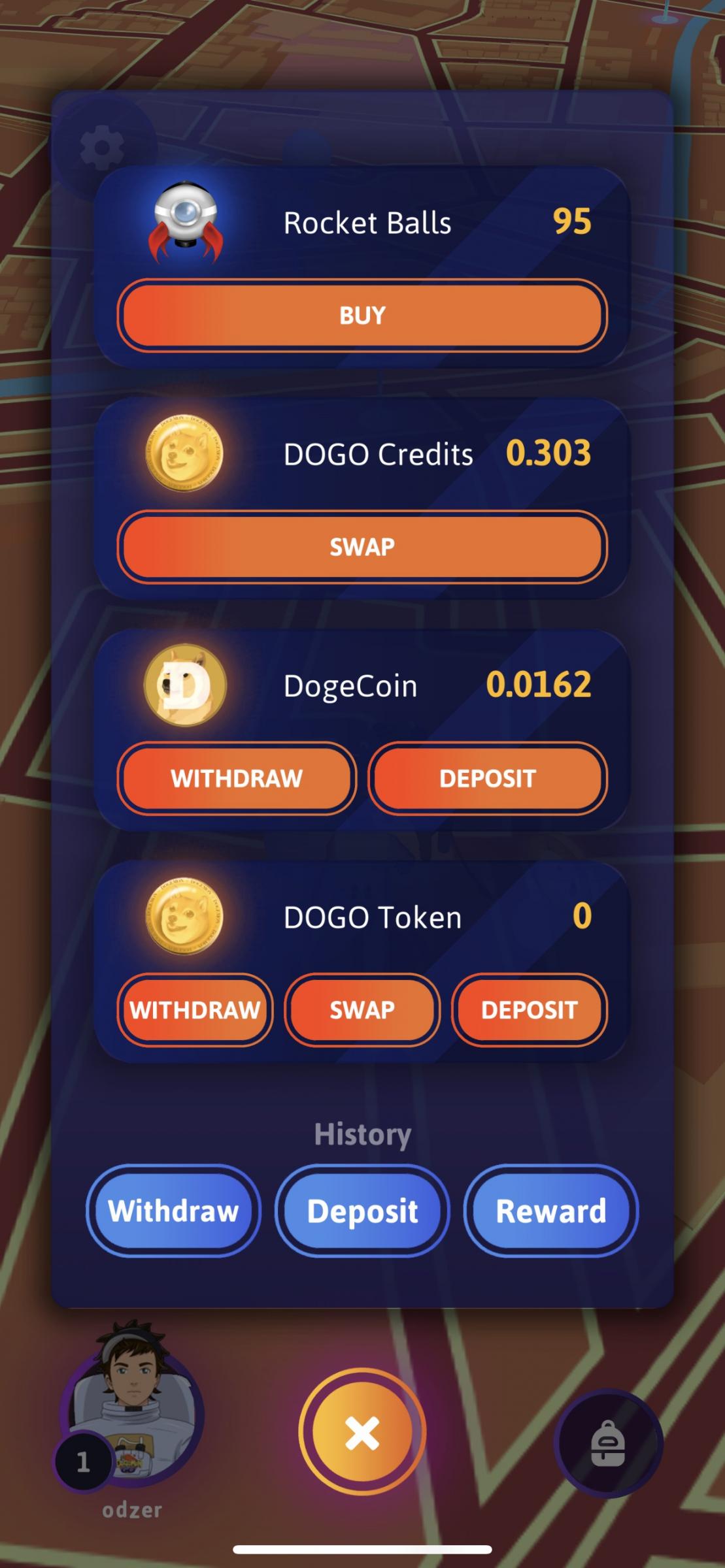725x1568 pixels.
Task: View Deposit history
Action: coord(362,1211)
